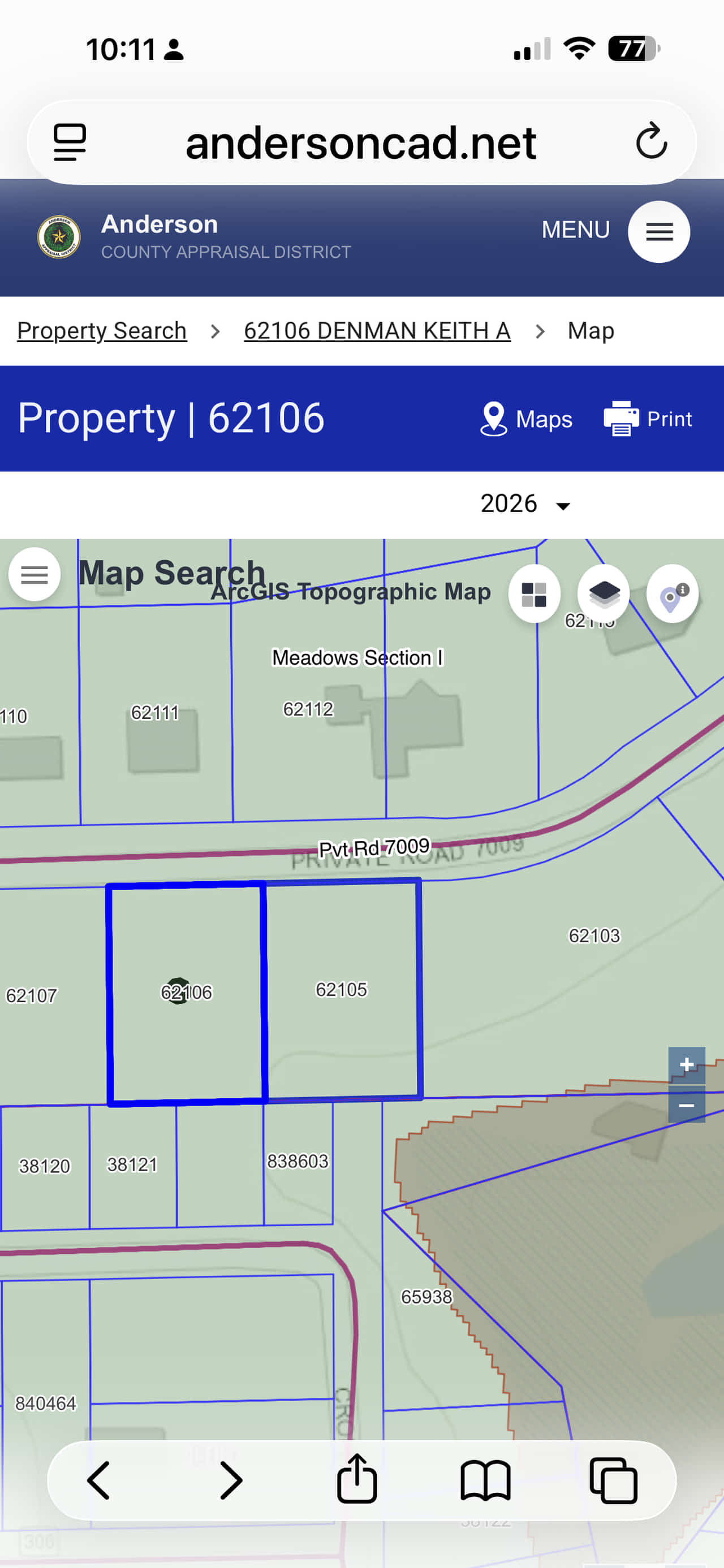Open Safari bookmarks
Screen dimensions: 724x1568
[485, 1480]
